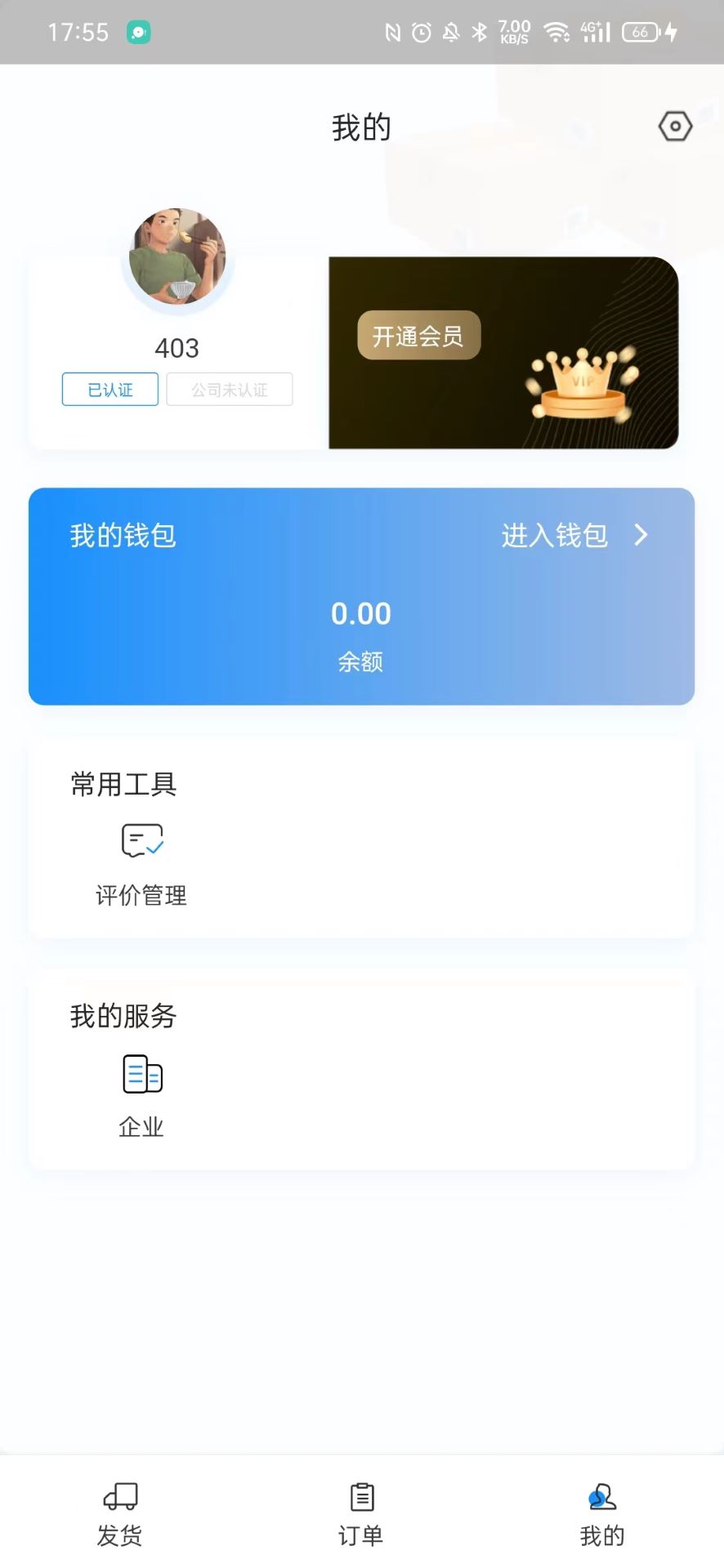Image resolution: width=724 pixels, height=1568 pixels.
Task: Enable the green messaging notification dot
Action: 139,31
